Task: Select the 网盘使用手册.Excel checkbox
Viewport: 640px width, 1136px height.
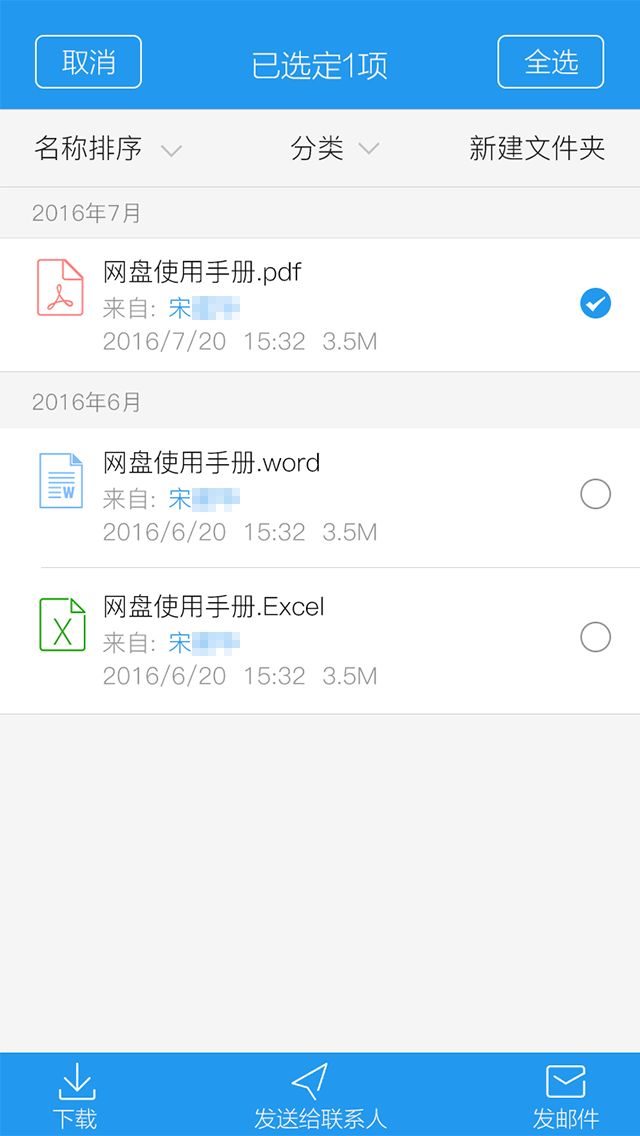Action: pos(595,637)
